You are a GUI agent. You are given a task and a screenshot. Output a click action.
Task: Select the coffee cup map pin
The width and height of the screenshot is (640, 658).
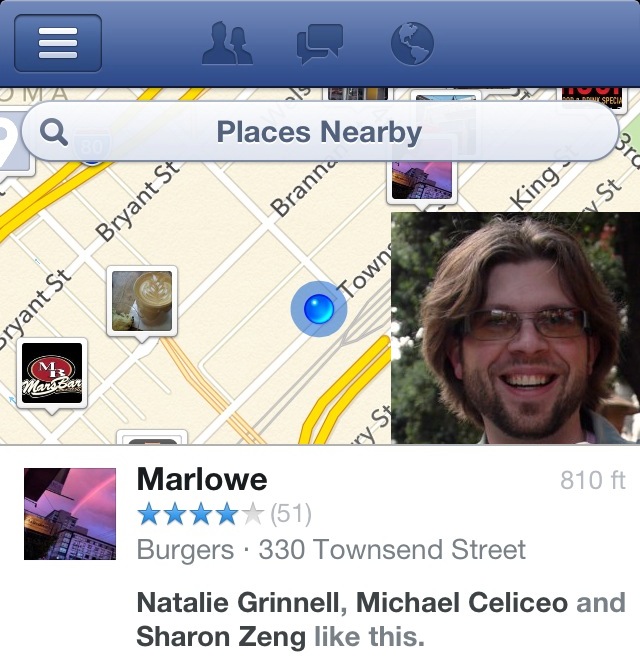142,300
